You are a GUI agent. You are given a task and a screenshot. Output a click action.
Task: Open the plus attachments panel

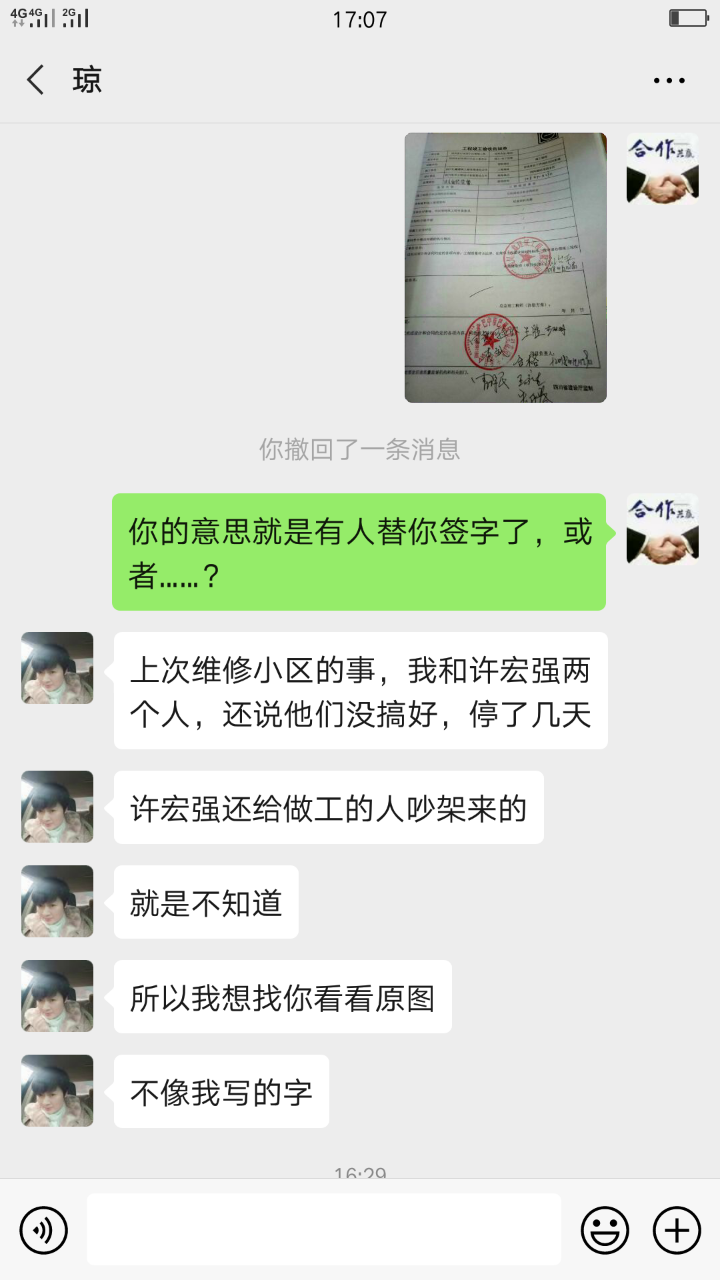coord(677,1229)
